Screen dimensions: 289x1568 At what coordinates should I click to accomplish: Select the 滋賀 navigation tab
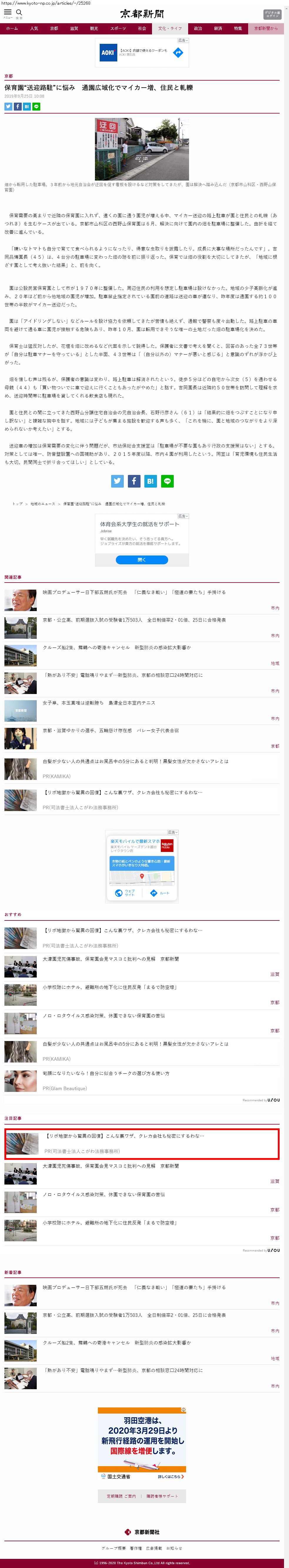point(73,29)
